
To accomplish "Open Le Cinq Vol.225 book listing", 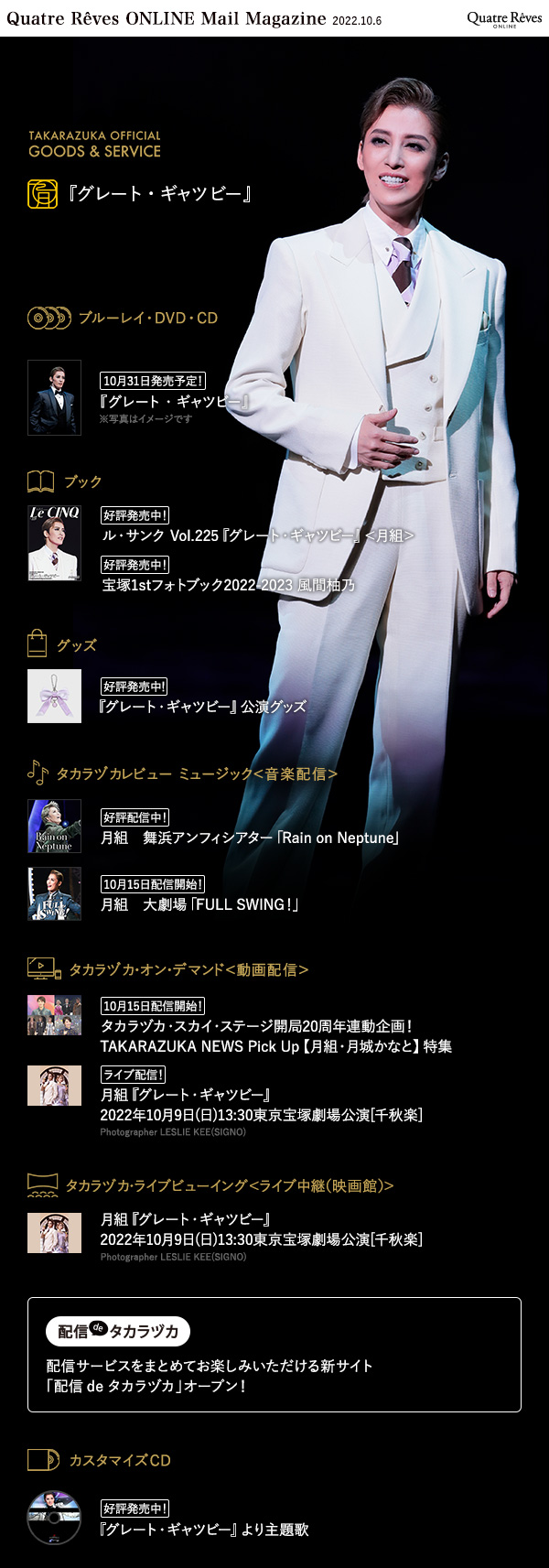I will coord(256,535).
